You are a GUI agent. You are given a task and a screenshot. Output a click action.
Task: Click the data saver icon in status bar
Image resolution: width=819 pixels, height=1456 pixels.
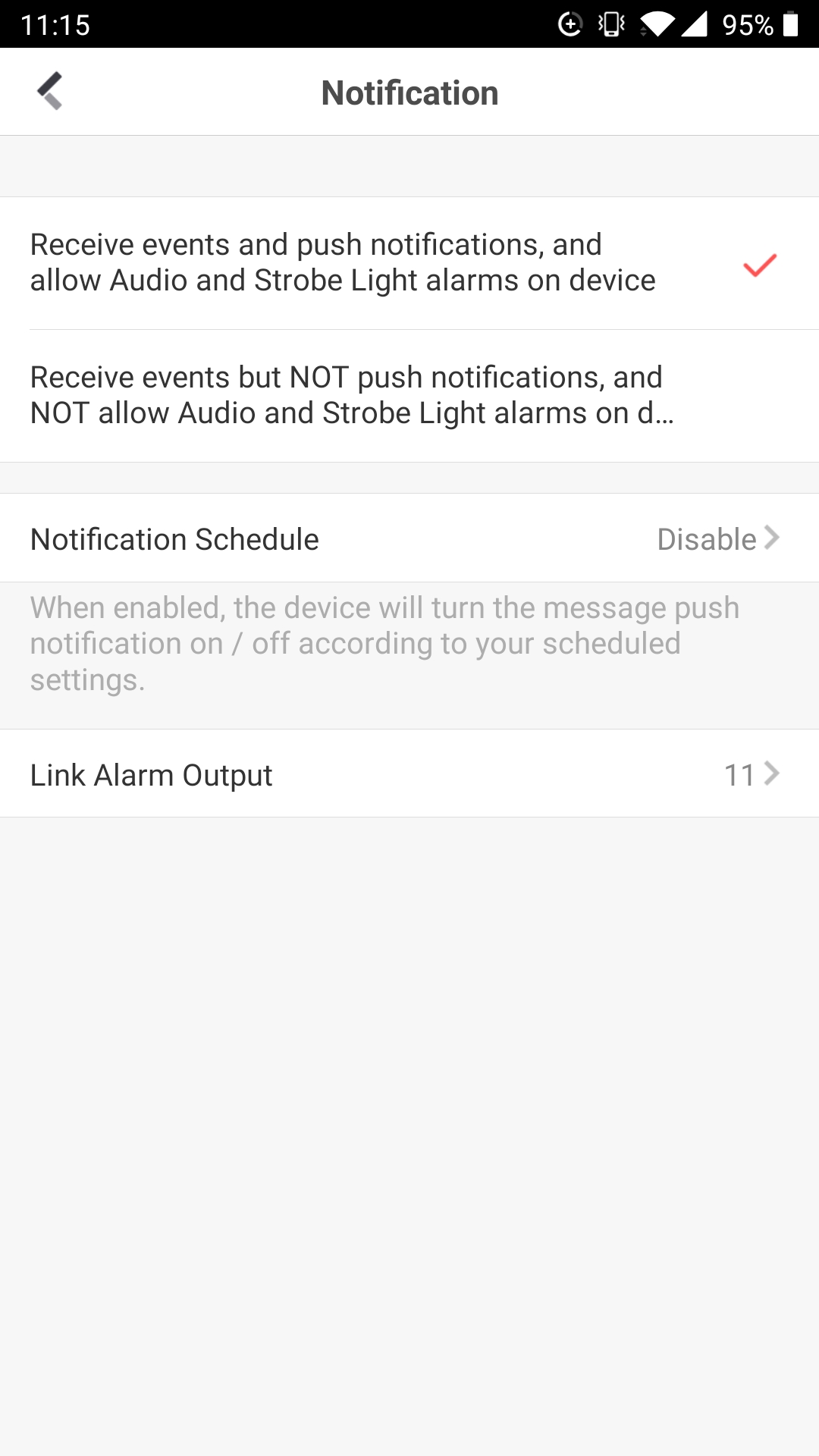coord(569,23)
